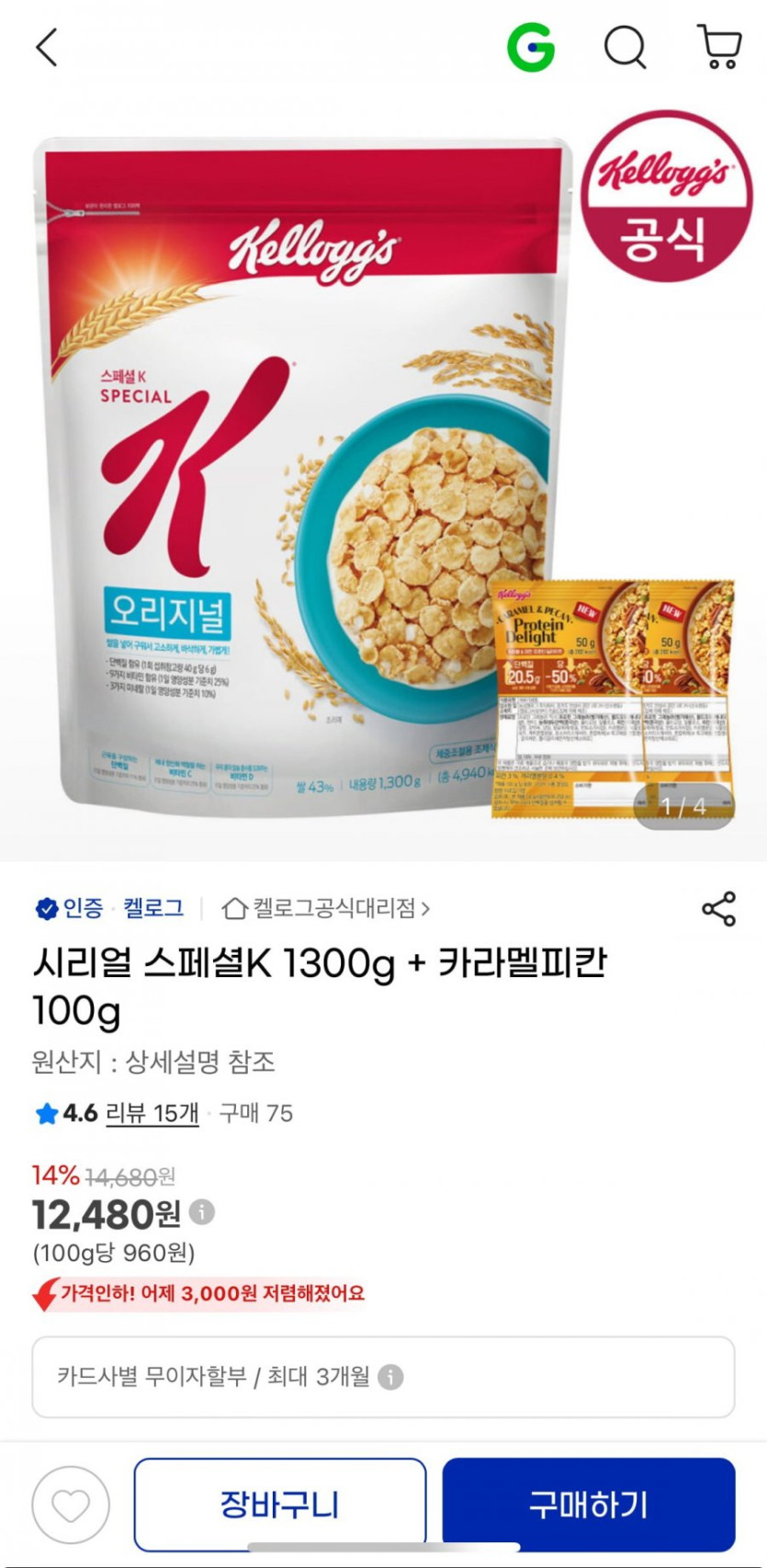The width and height of the screenshot is (767, 1568).
Task: Open the share icon
Action: tap(717, 908)
